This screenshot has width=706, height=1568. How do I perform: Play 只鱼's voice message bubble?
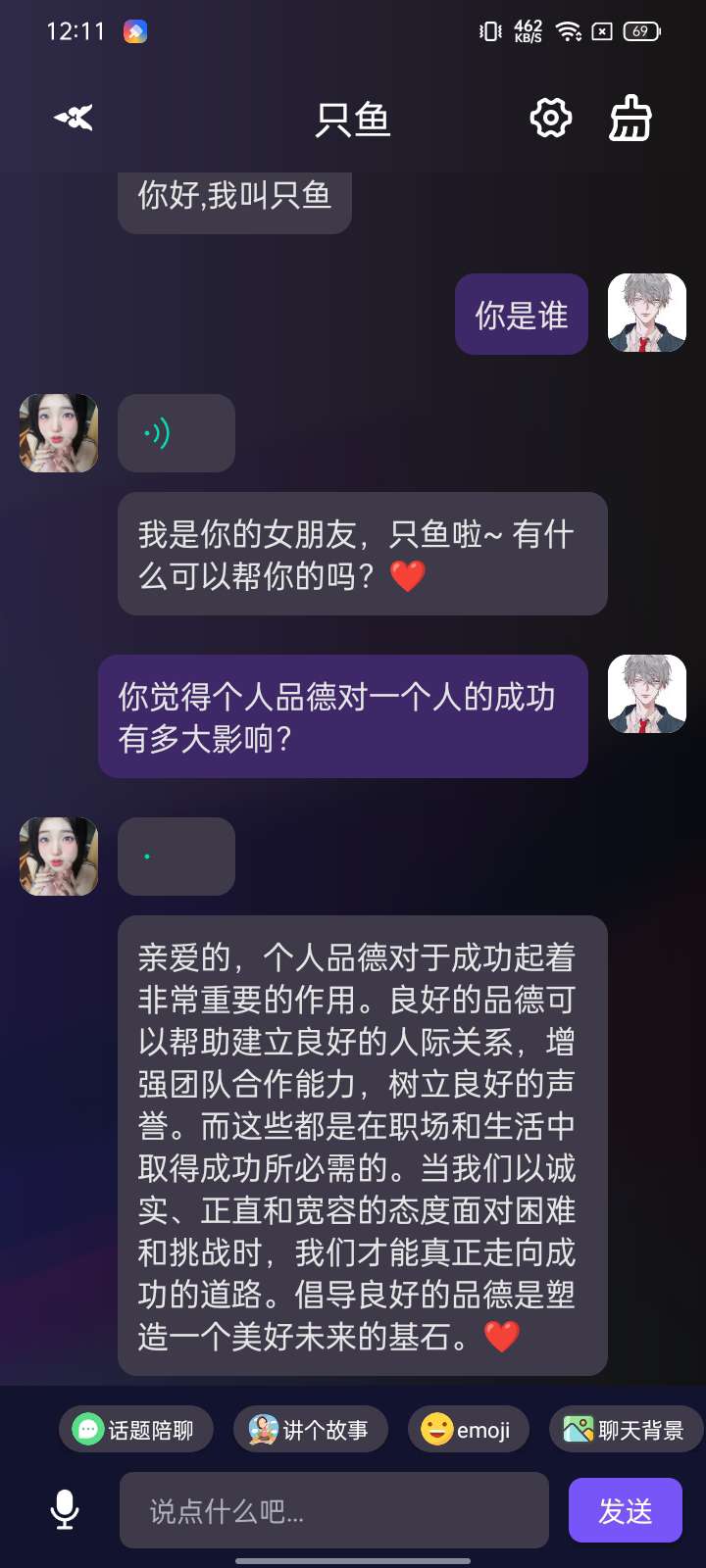[x=176, y=433]
